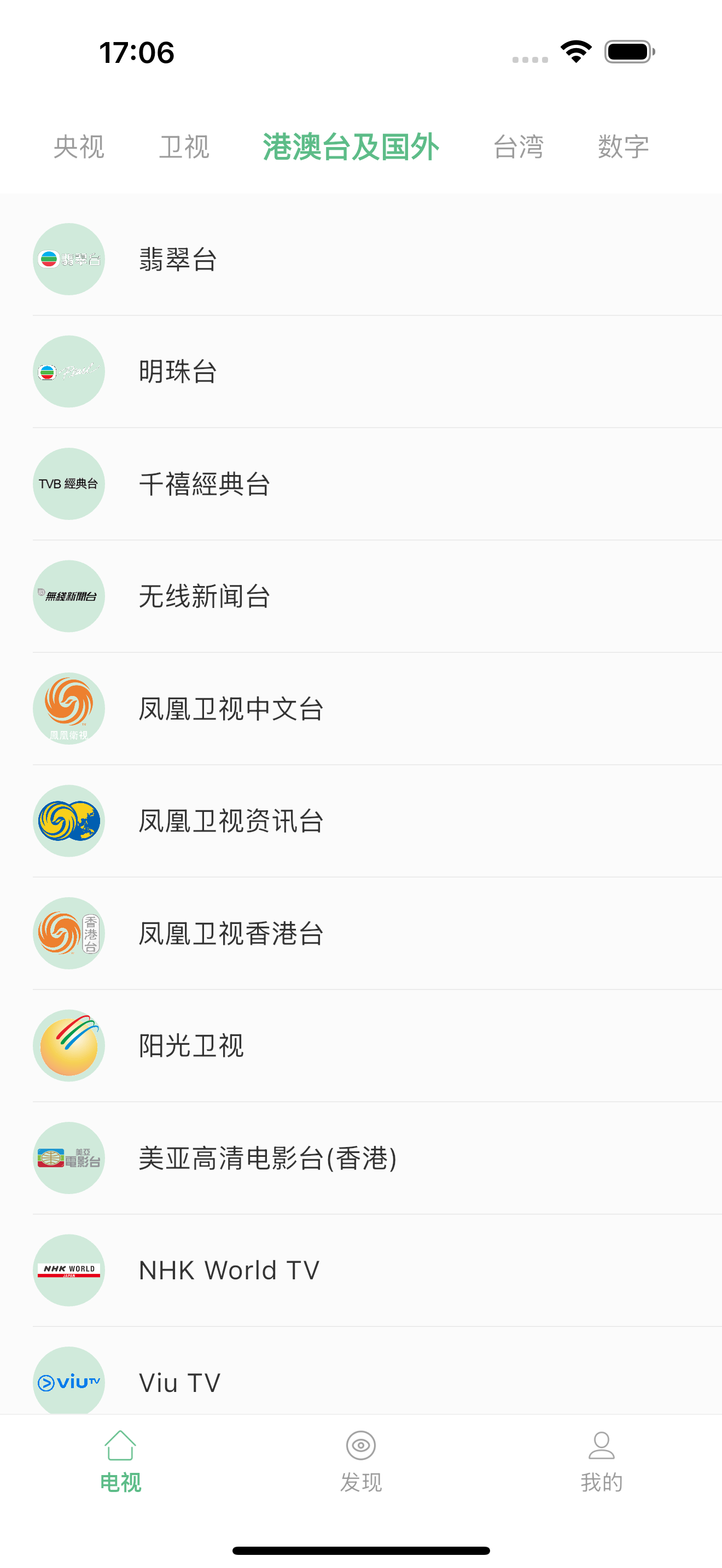Open 美亚高清电影台(香港)
722x1568 pixels.
(x=361, y=1158)
